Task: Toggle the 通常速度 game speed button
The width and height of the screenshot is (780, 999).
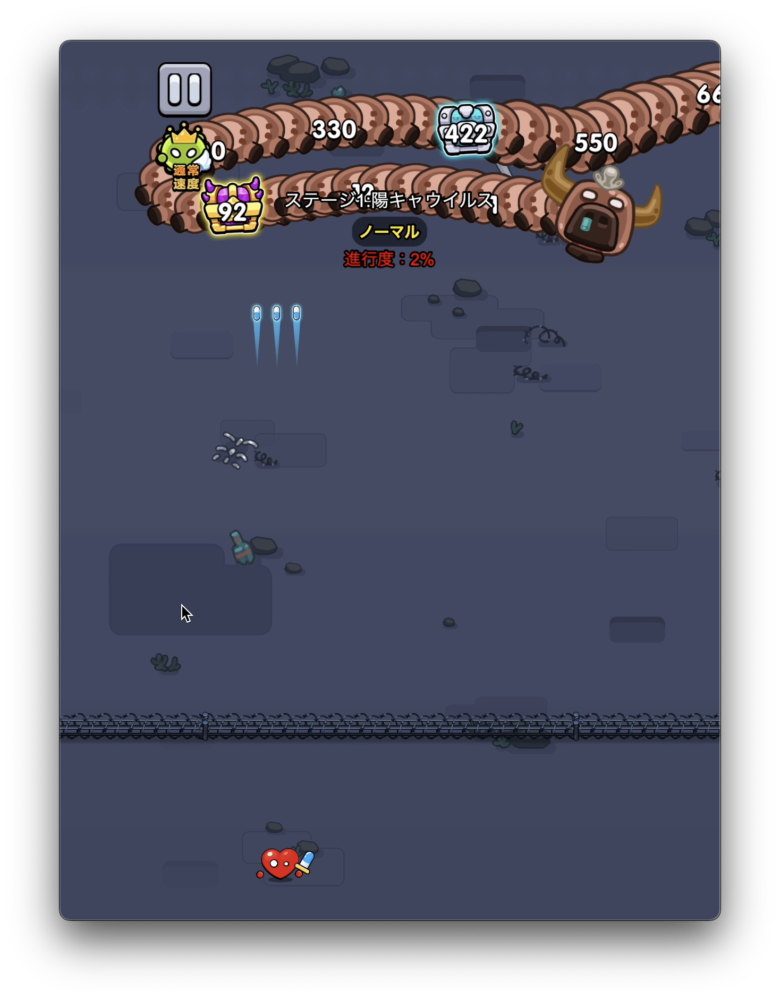Action: [184, 158]
